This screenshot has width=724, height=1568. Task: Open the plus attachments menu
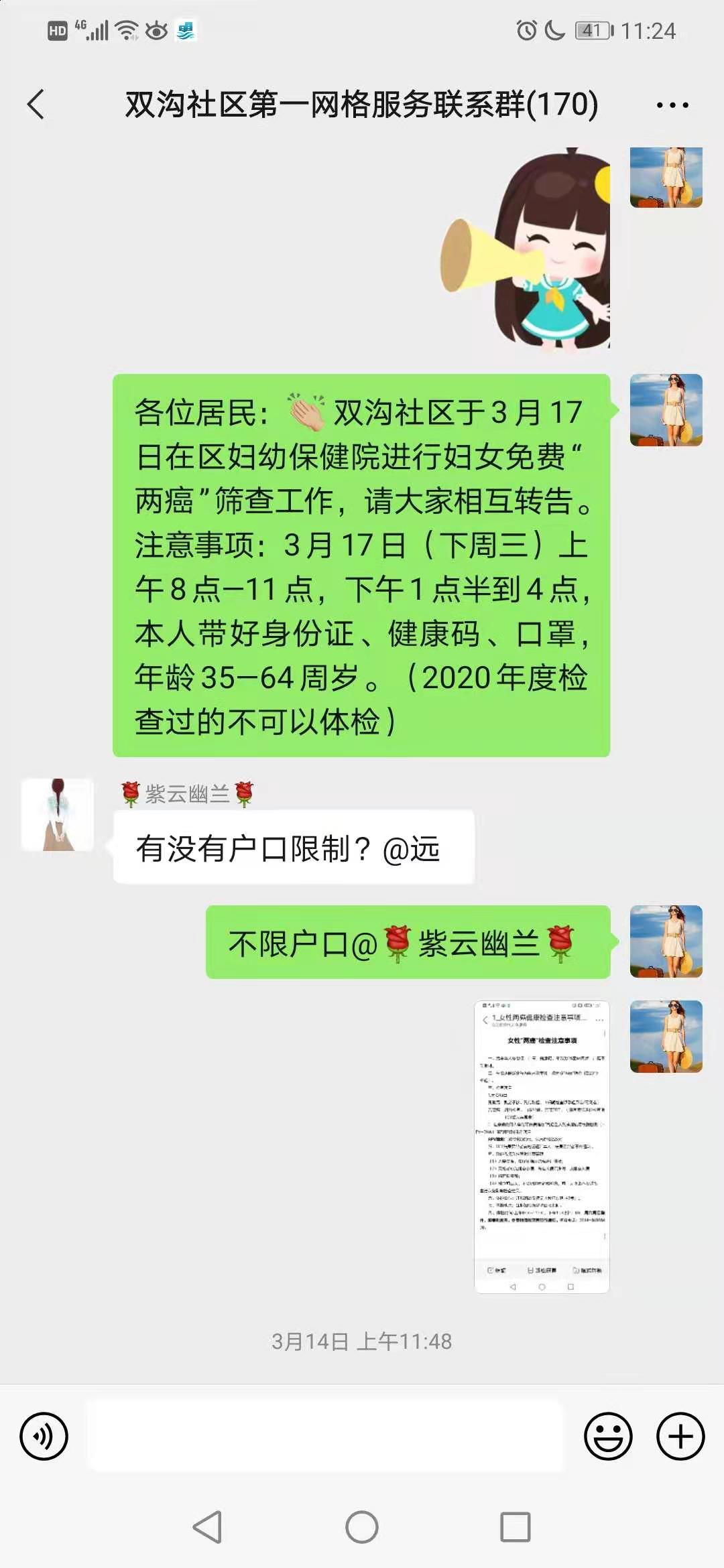[x=680, y=1436]
